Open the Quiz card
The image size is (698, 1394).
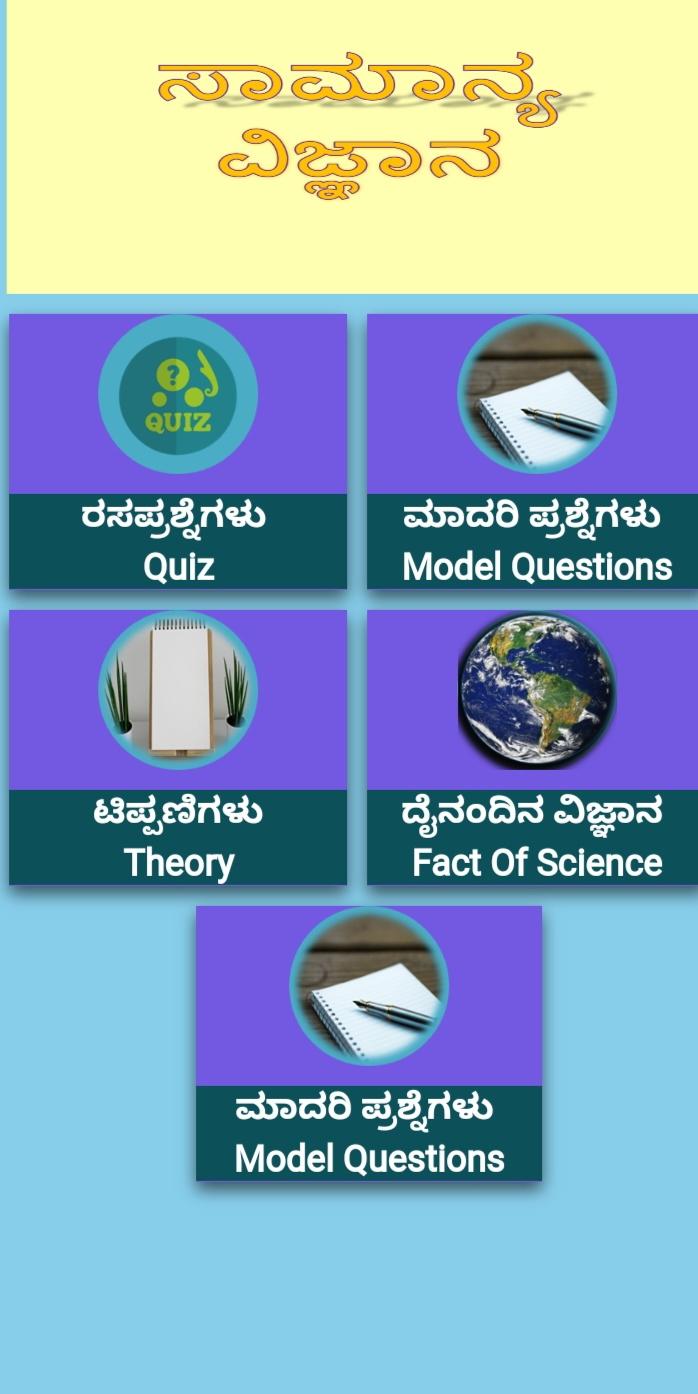point(178,451)
